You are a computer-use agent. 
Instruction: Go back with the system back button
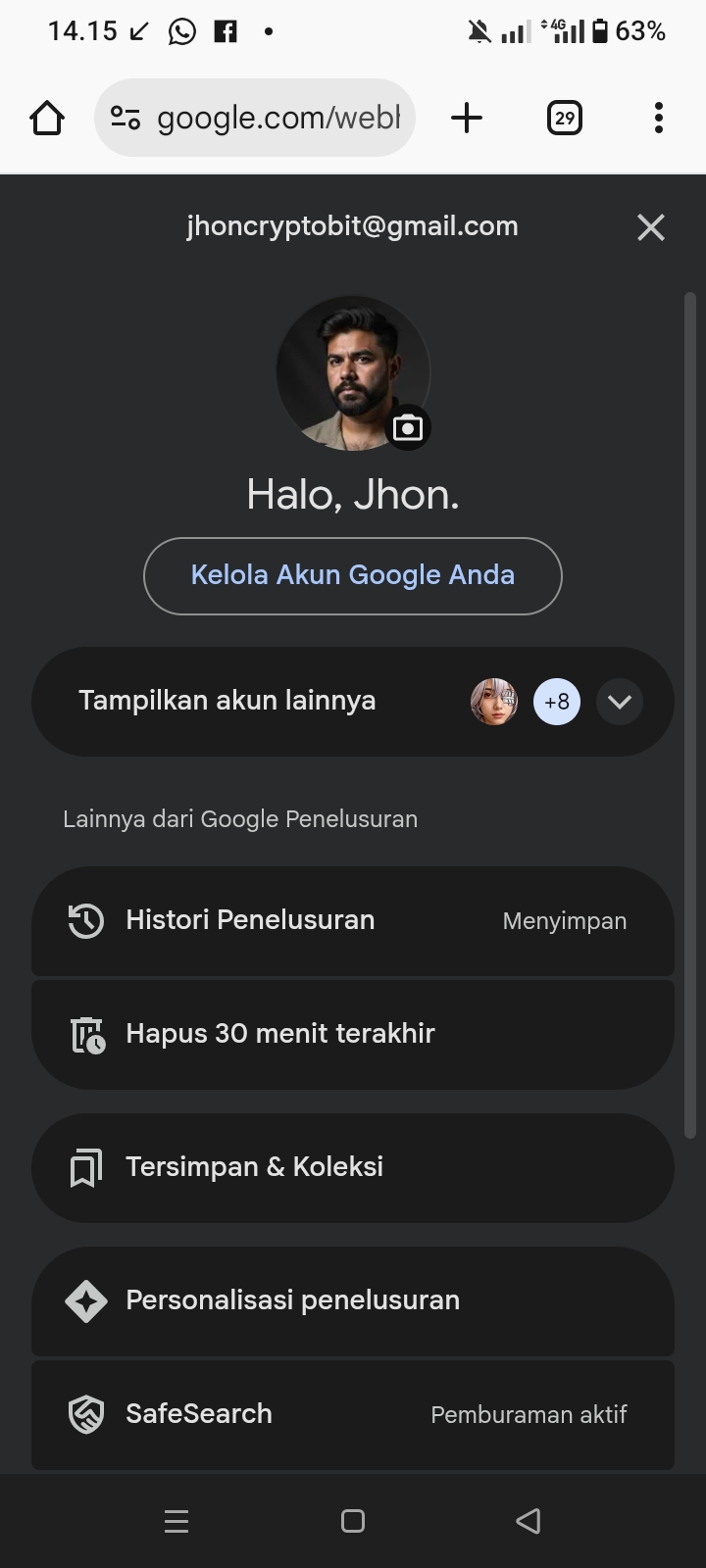coord(529,1521)
